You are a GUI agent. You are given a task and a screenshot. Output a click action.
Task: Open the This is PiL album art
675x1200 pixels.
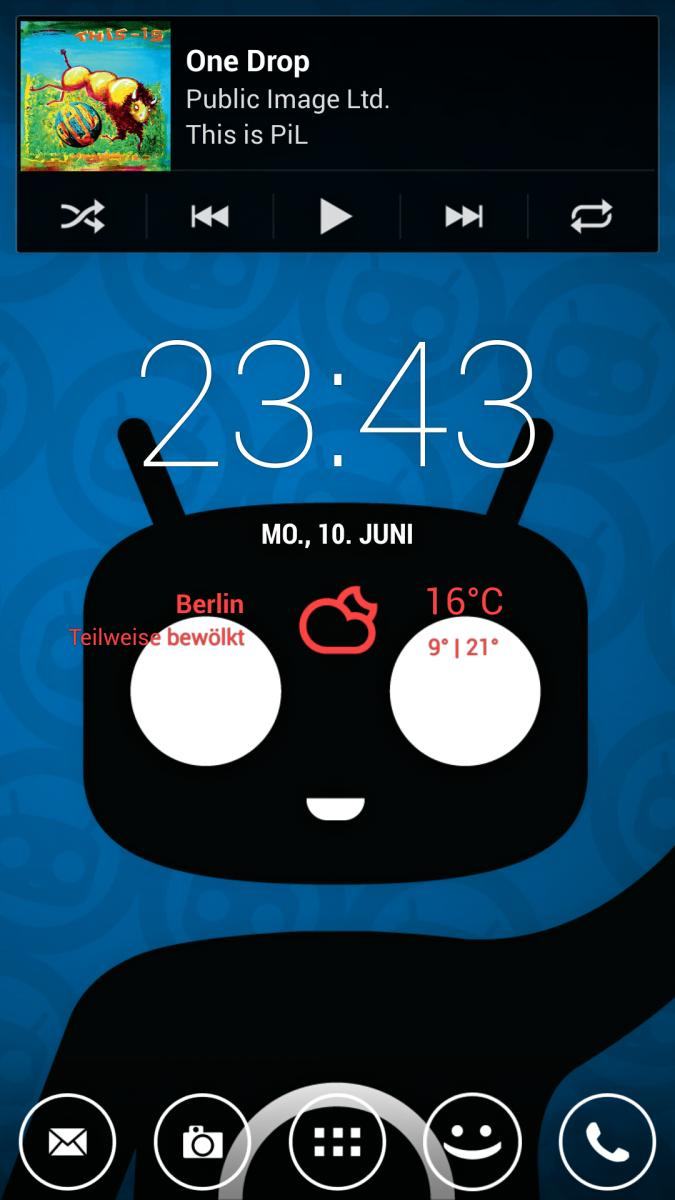click(x=96, y=97)
